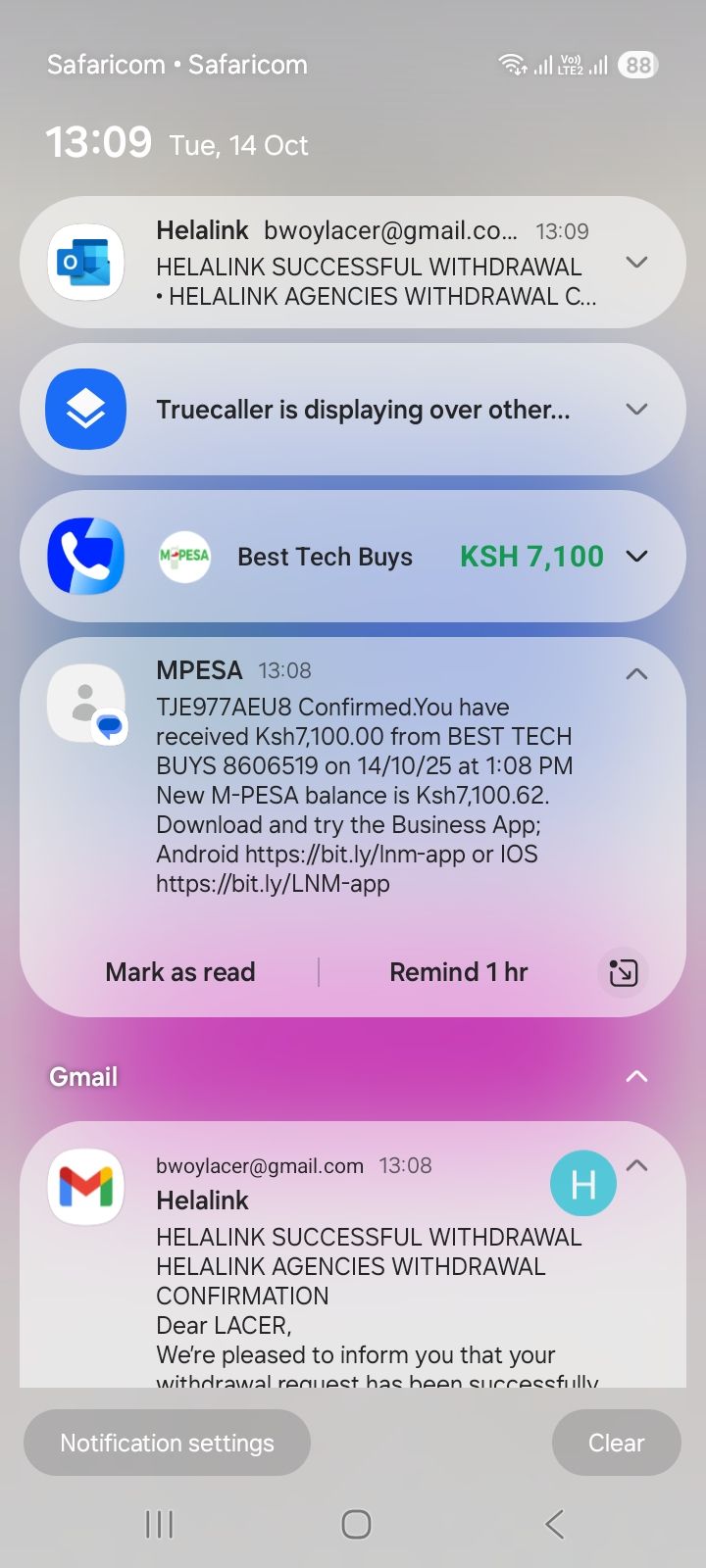Collapse the Gmail Helalink email notification
706x1568 pixels.
click(x=636, y=1165)
